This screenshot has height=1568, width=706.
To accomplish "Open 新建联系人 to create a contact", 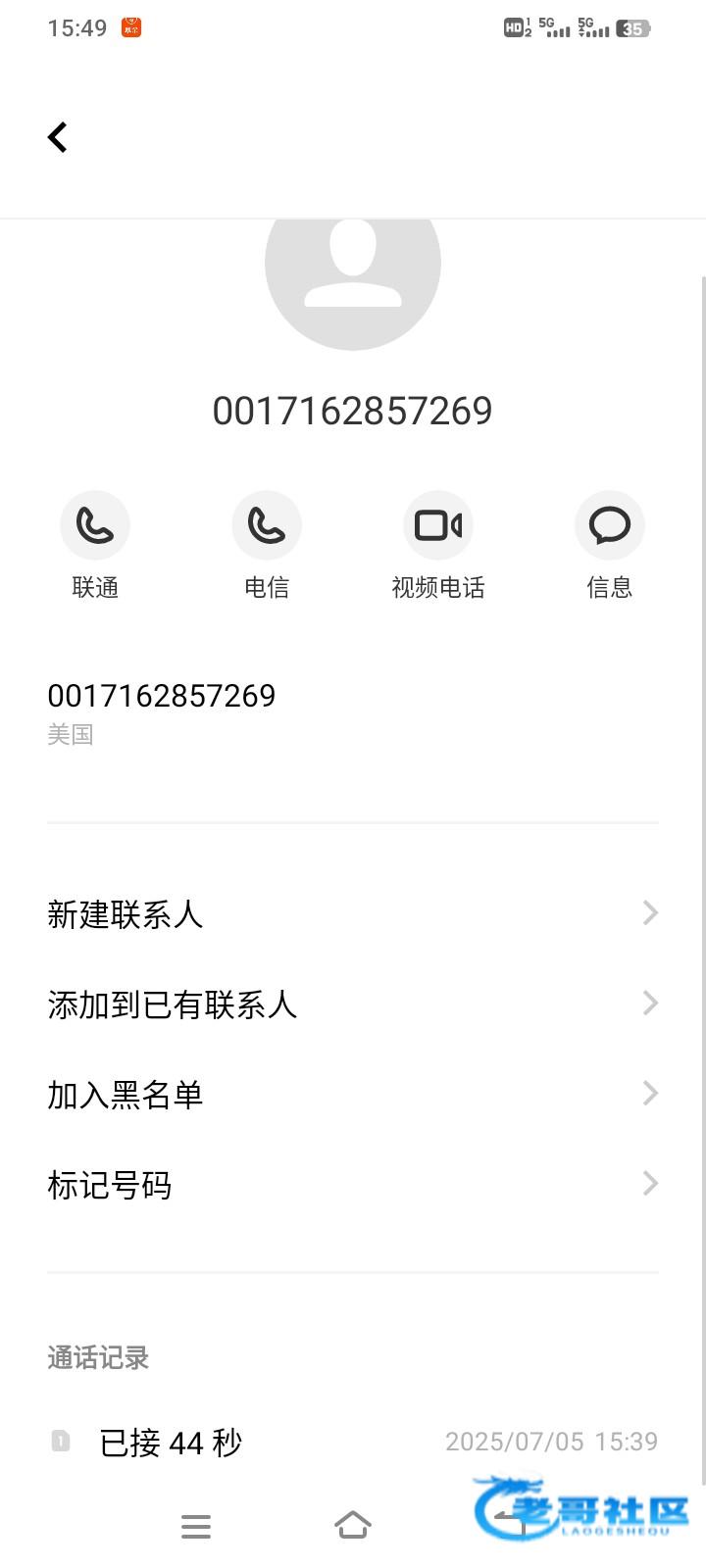I will click(353, 913).
